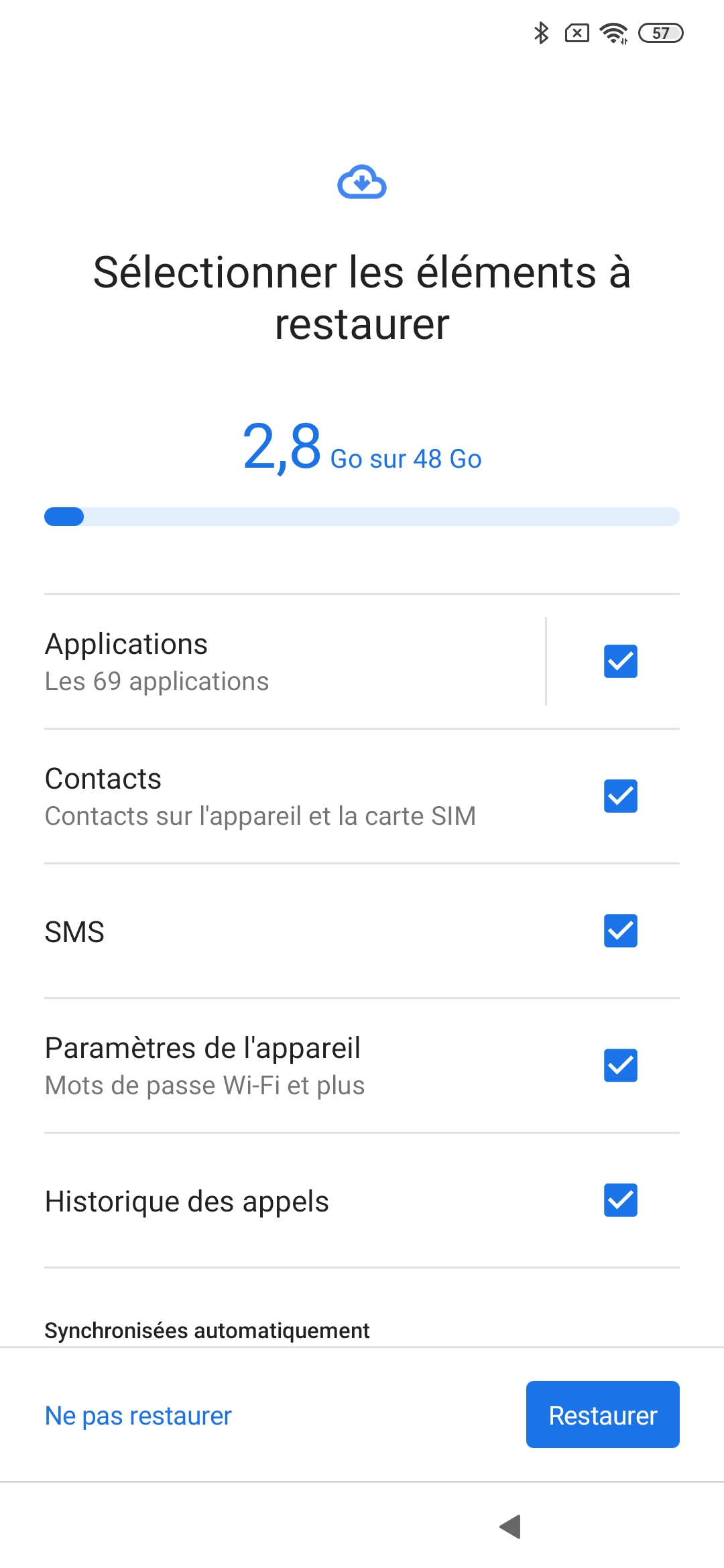724x1568 pixels.
Task: Go back with the system back arrow
Action: coord(511,1526)
